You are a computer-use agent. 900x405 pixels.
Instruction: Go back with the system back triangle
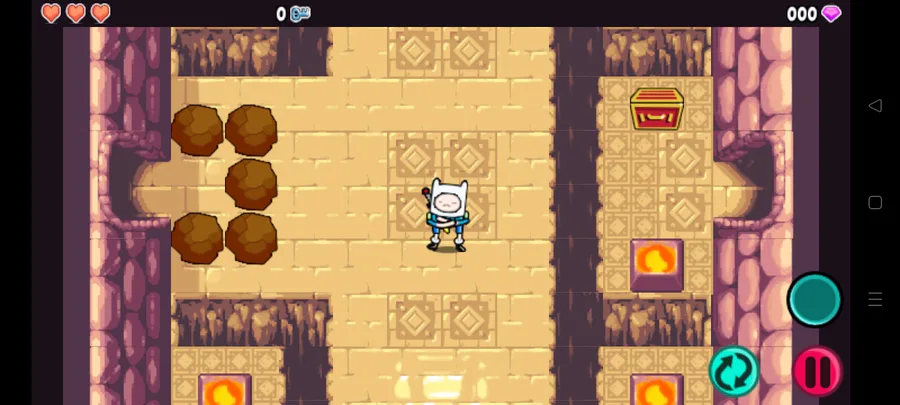[x=875, y=105]
